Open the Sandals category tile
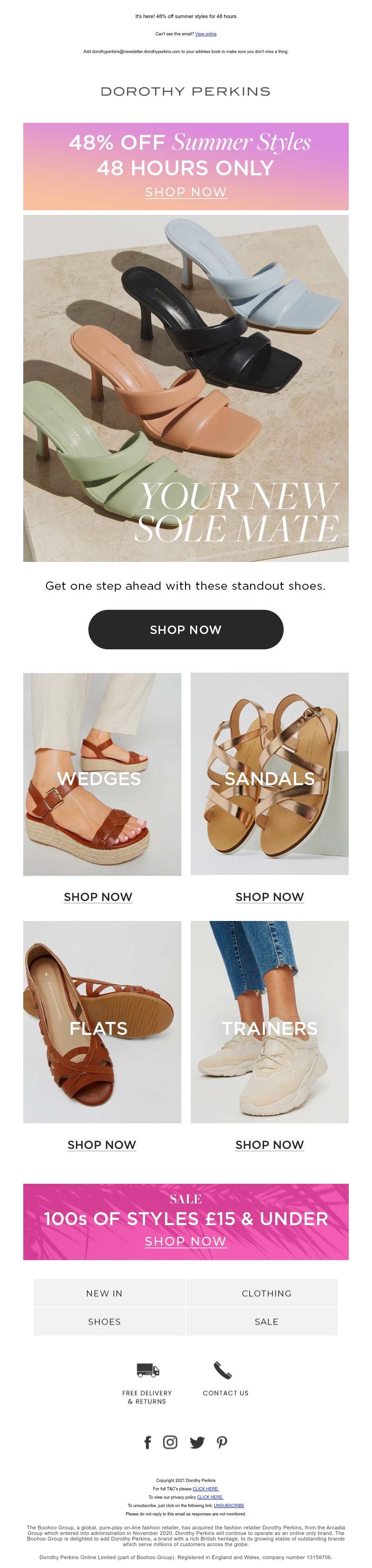Viewport: 372px width, 1568px height. [269, 774]
